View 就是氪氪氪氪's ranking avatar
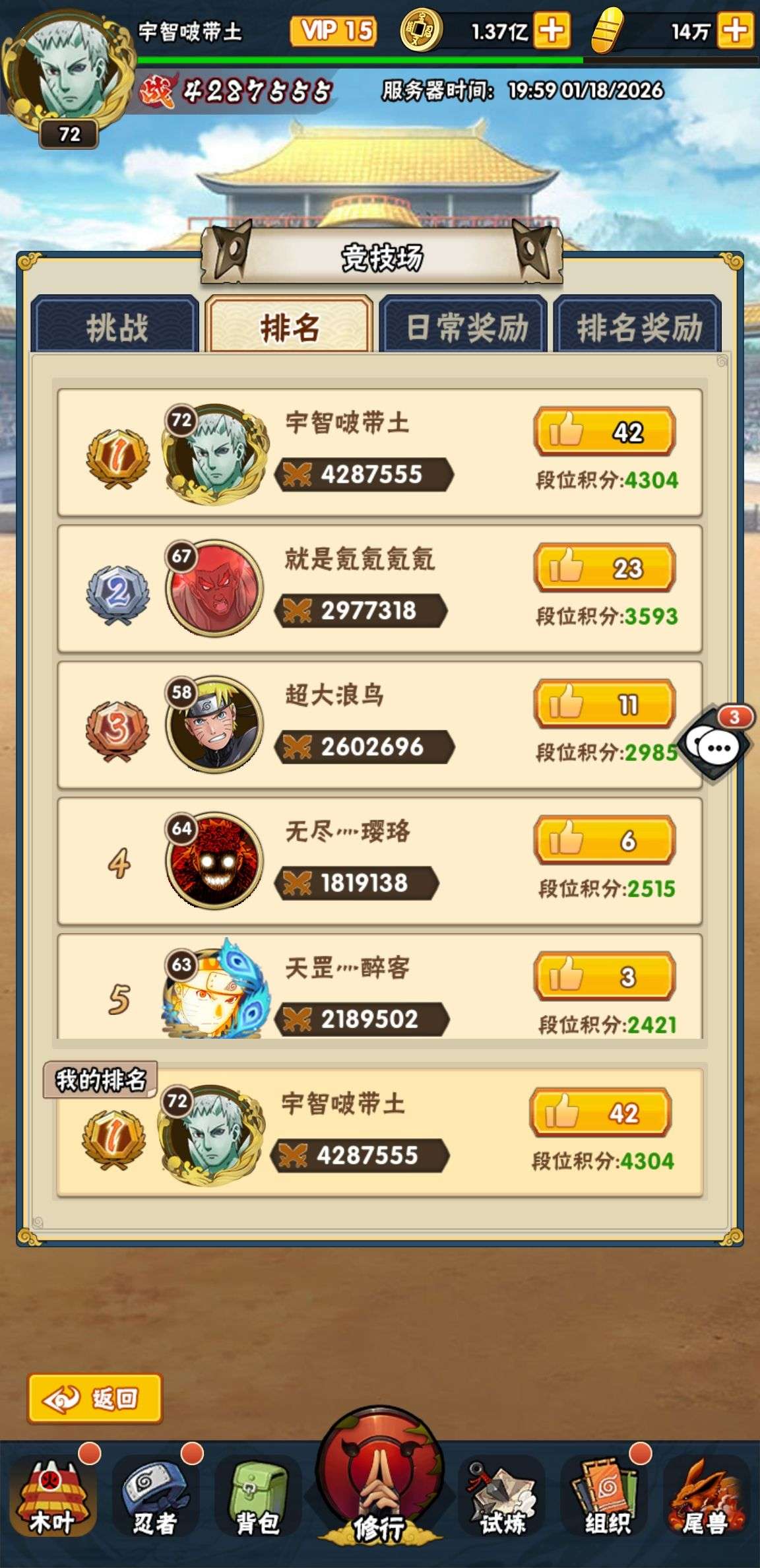Viewport: 760px width, 1568px height. [x=214, y=589]
